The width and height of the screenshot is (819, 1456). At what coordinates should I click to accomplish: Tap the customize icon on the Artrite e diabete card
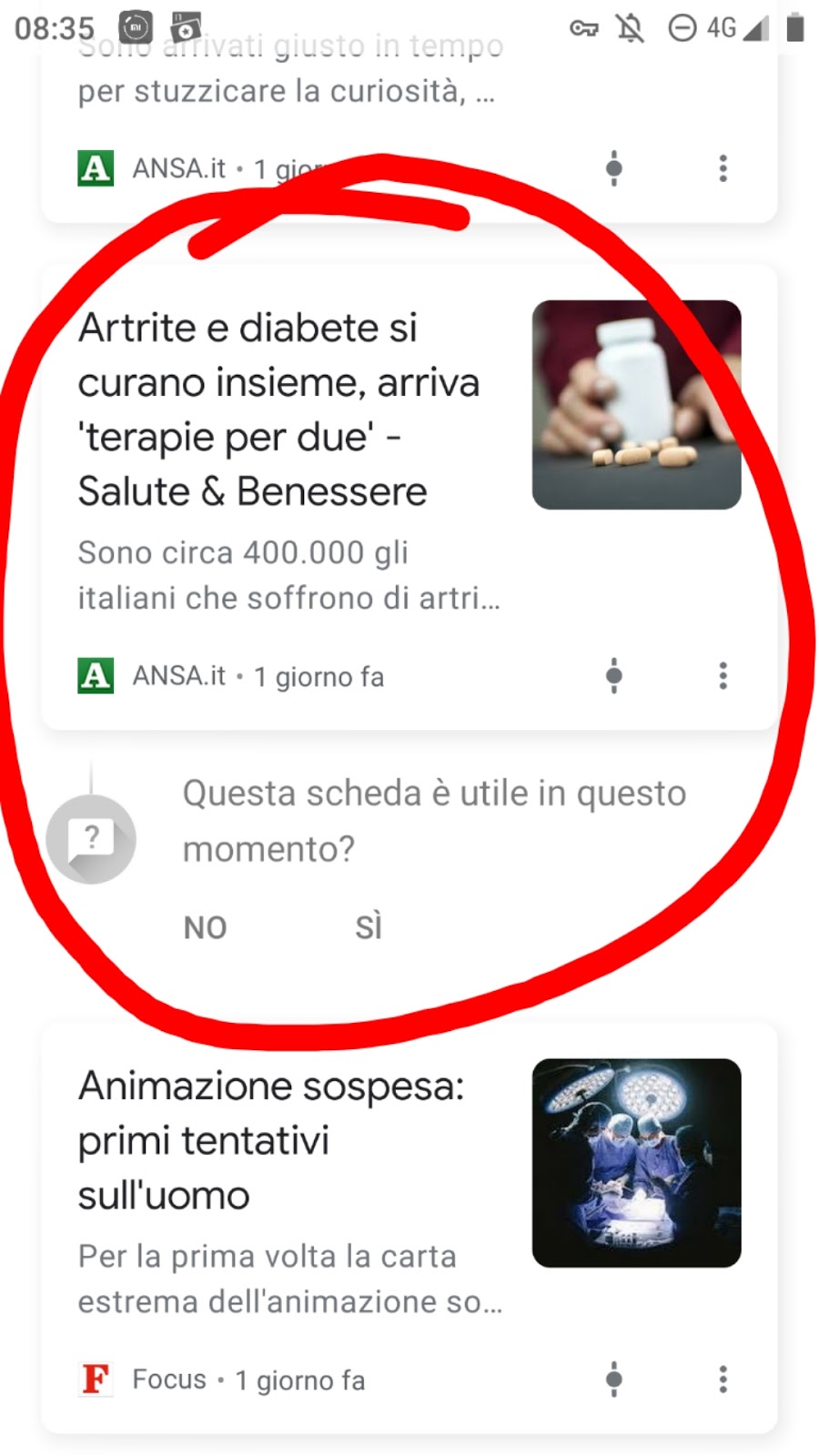click(x=614, y=675)
